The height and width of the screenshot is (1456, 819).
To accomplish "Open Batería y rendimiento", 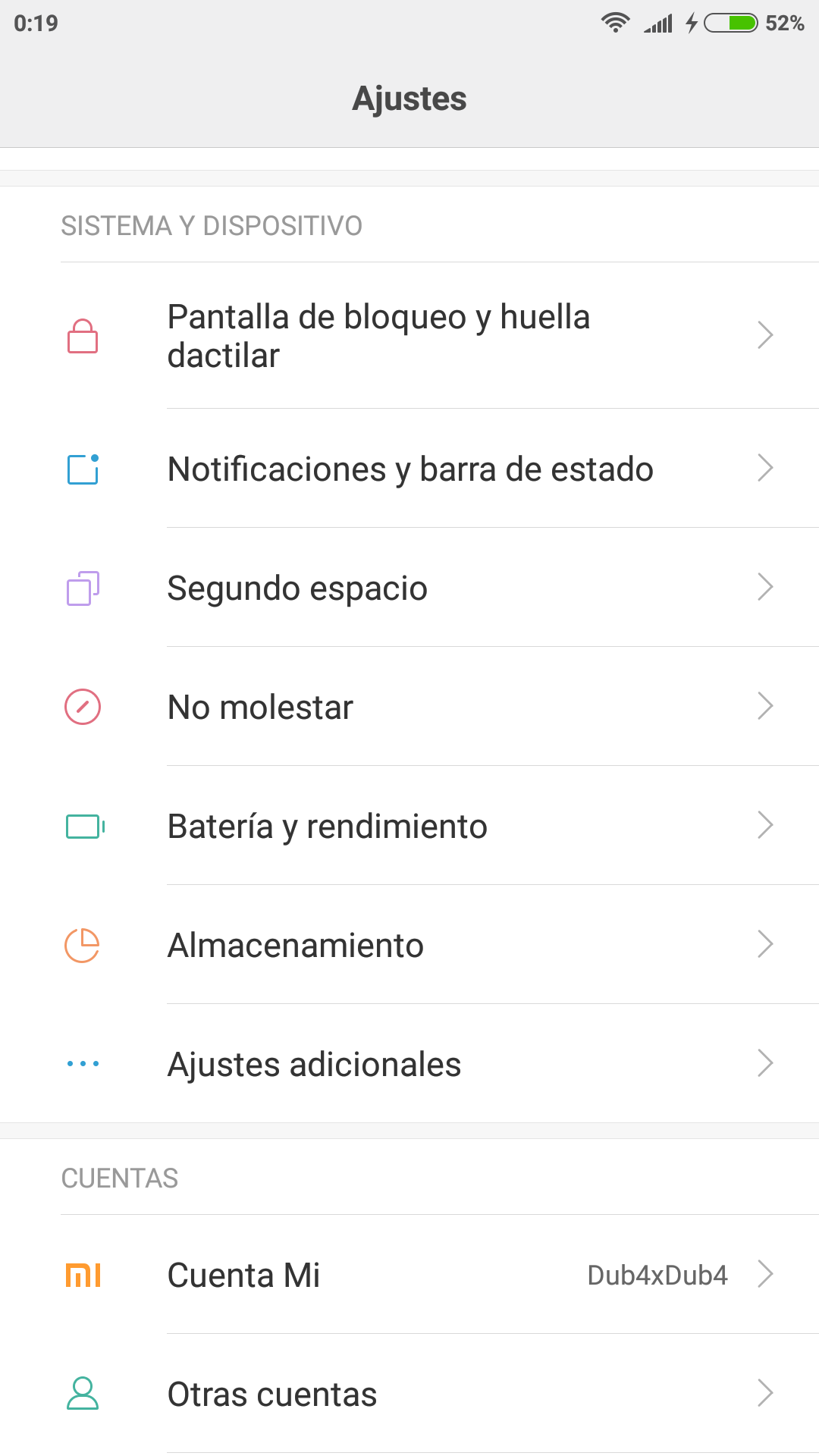I will [409, 826].
